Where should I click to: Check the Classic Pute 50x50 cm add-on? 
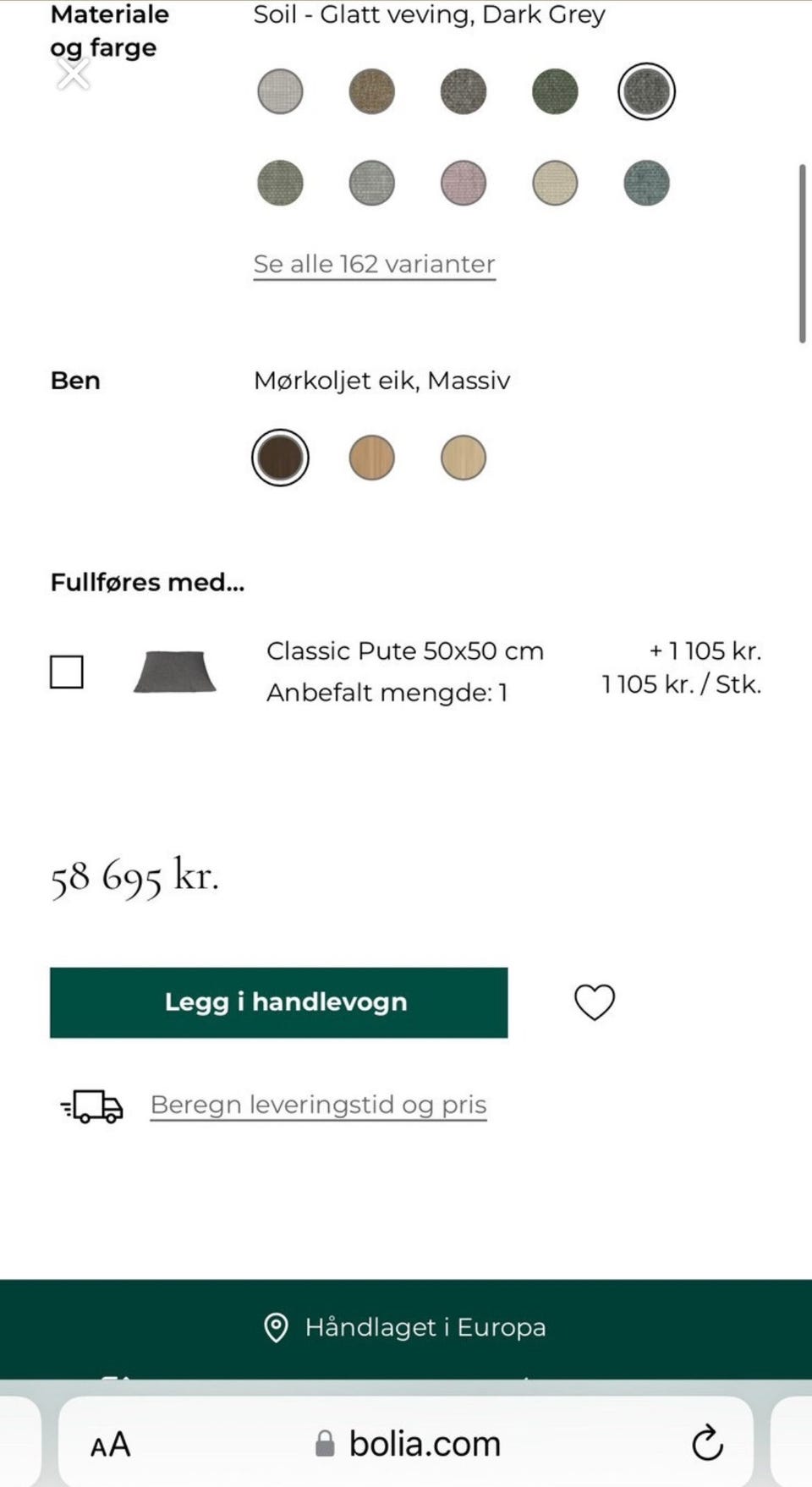pos(66,671)
